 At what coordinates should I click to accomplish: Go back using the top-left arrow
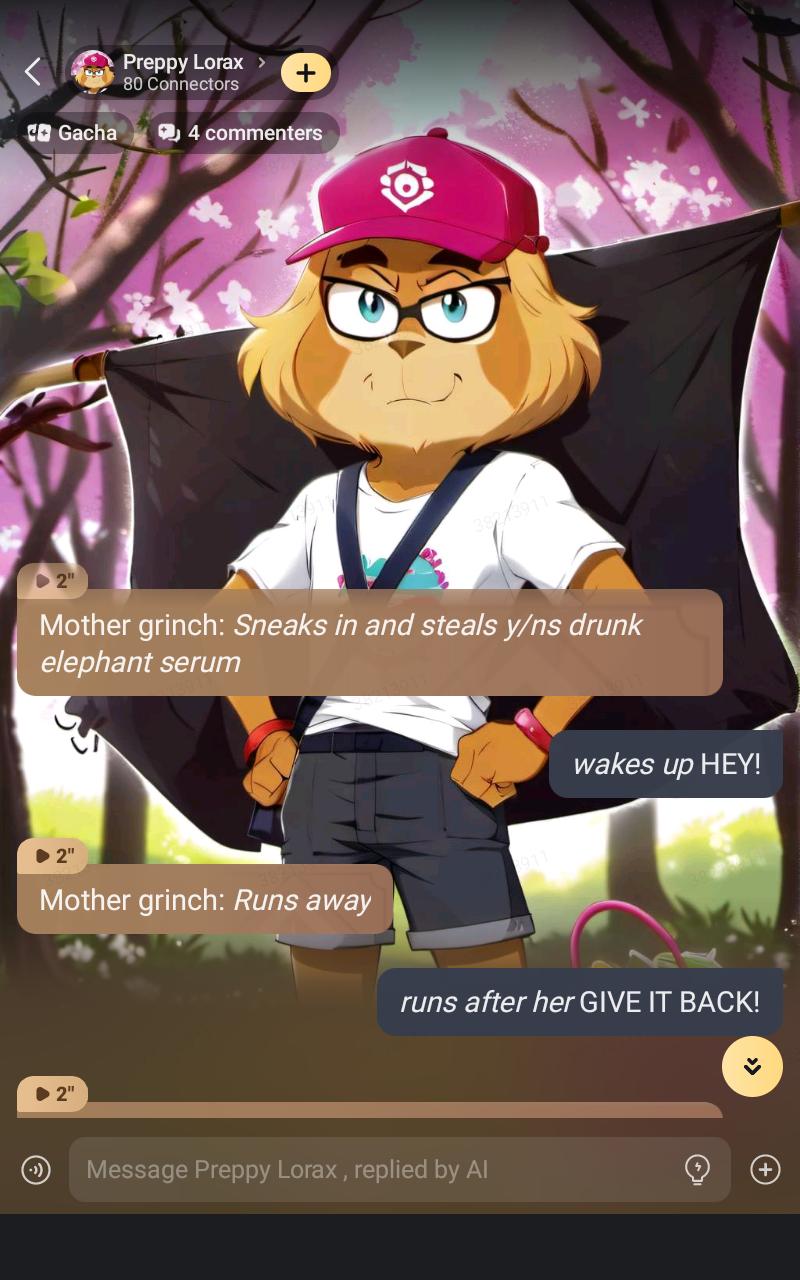coord(33,72)
